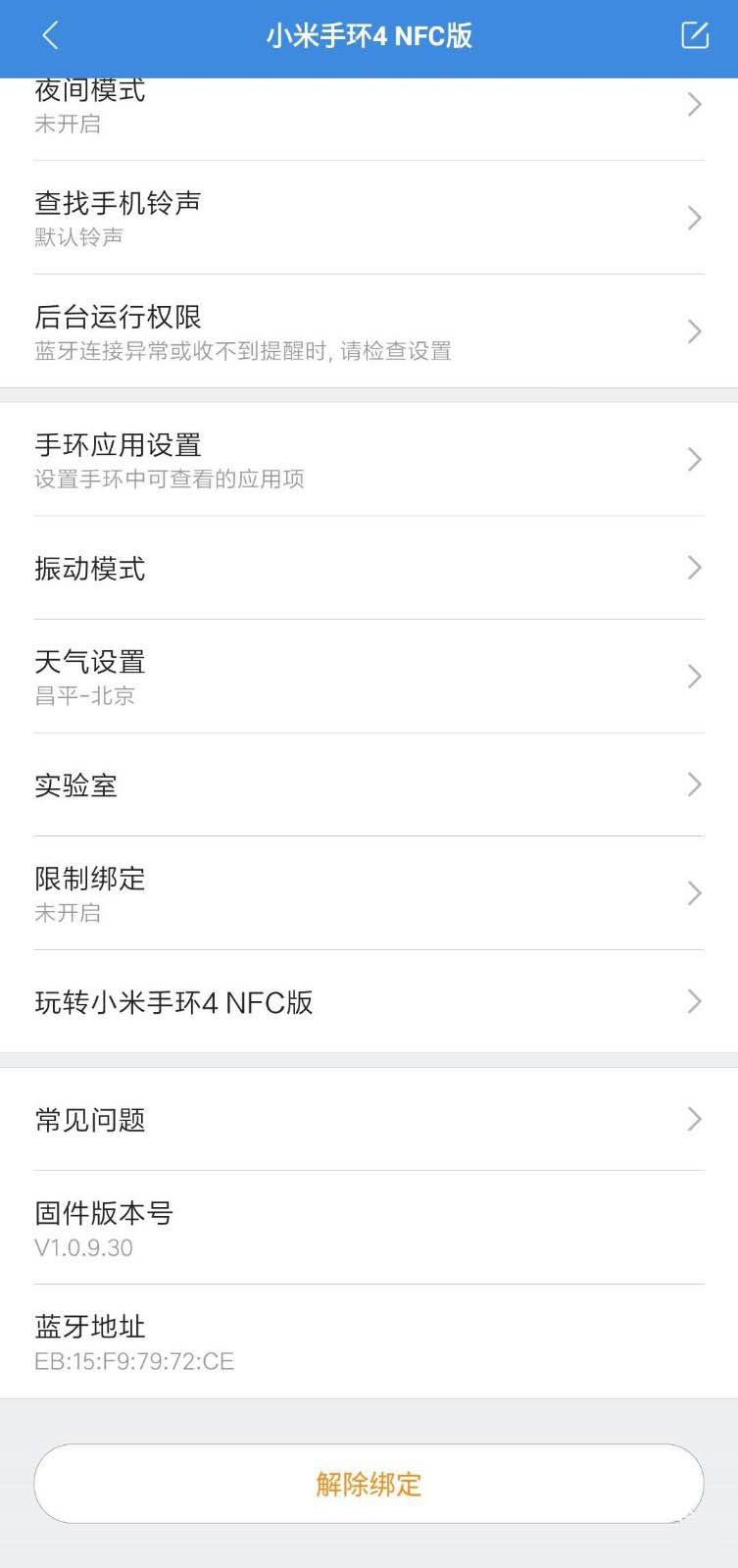Open 限制绑定 binding restriction settings
Screen dimensions: 738x1568
369,893
